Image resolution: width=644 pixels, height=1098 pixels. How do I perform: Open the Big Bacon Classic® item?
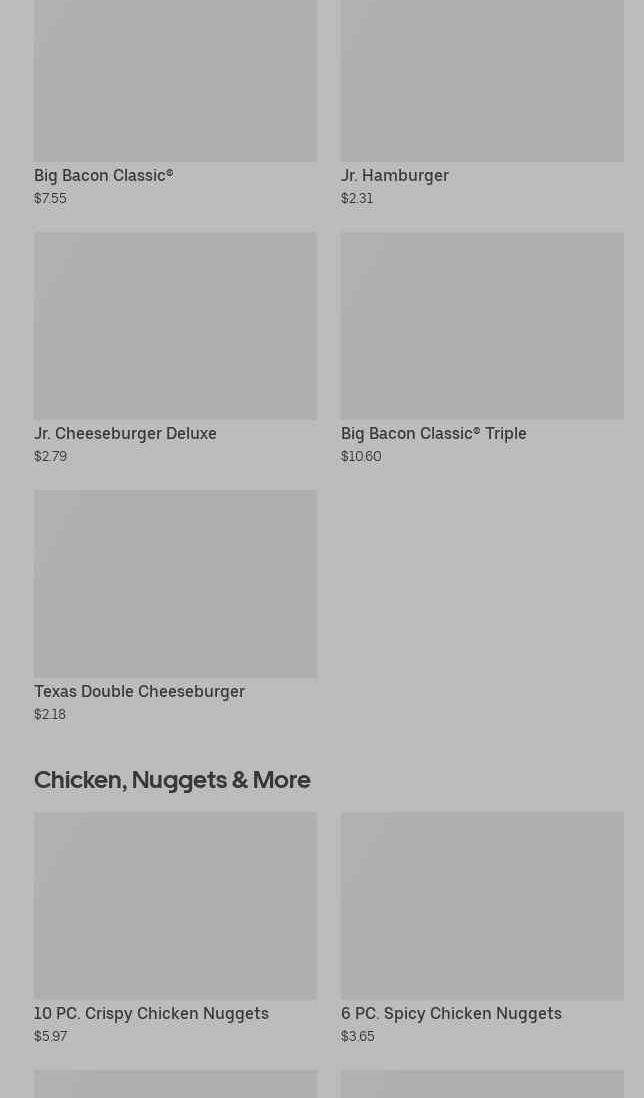(175, 104)
